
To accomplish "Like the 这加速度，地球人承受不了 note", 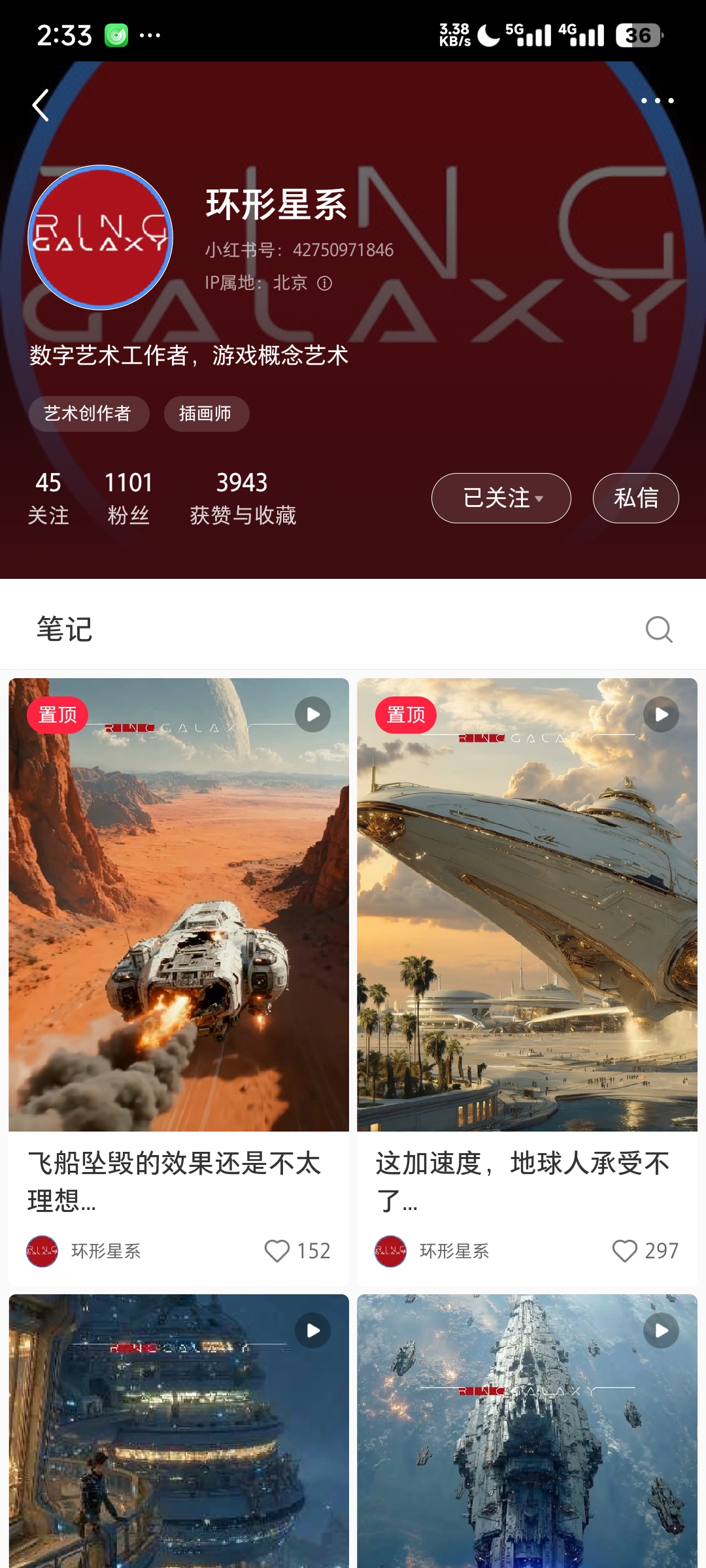I will (x=625, y=1251).
